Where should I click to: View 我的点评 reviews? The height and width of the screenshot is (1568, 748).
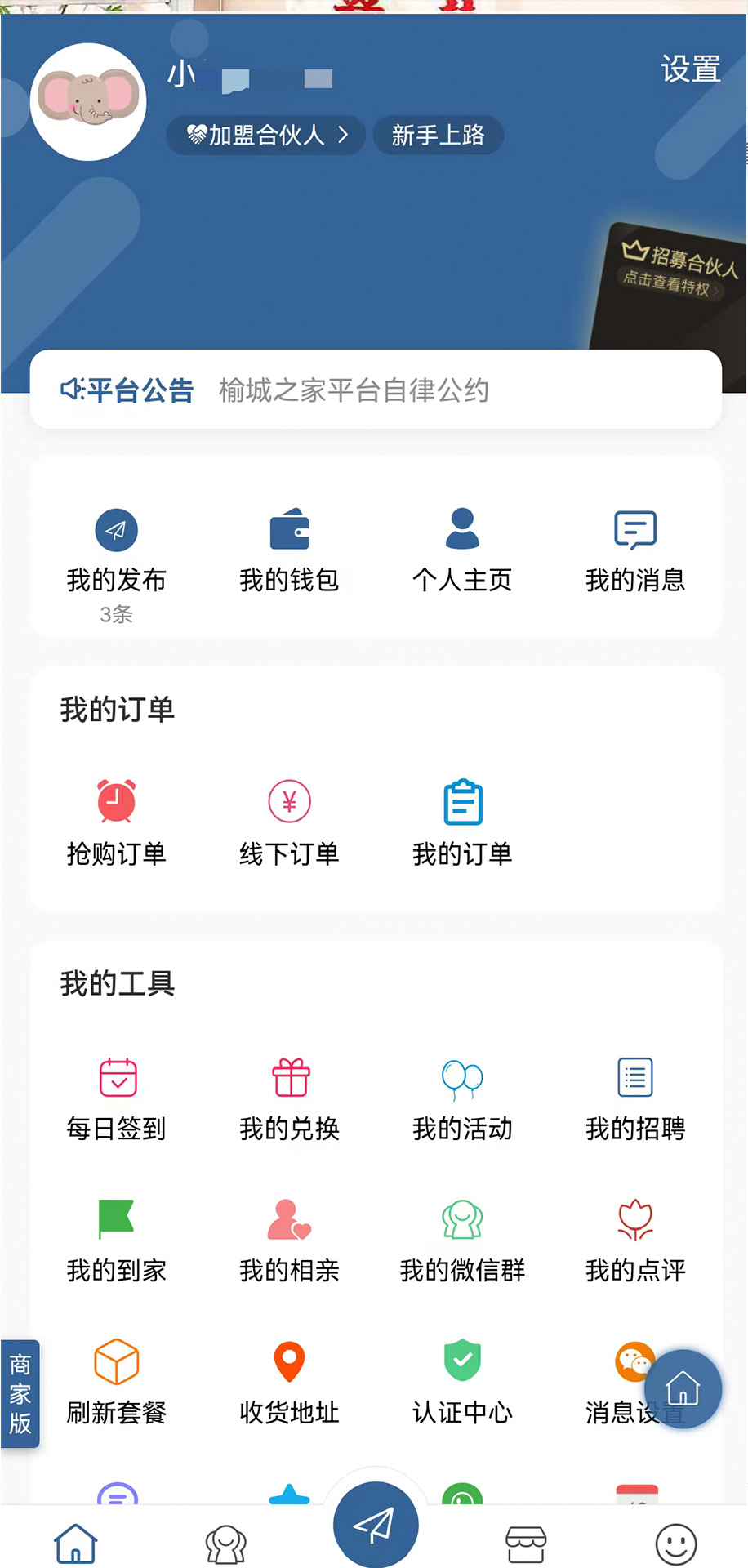pos(634,1240)
